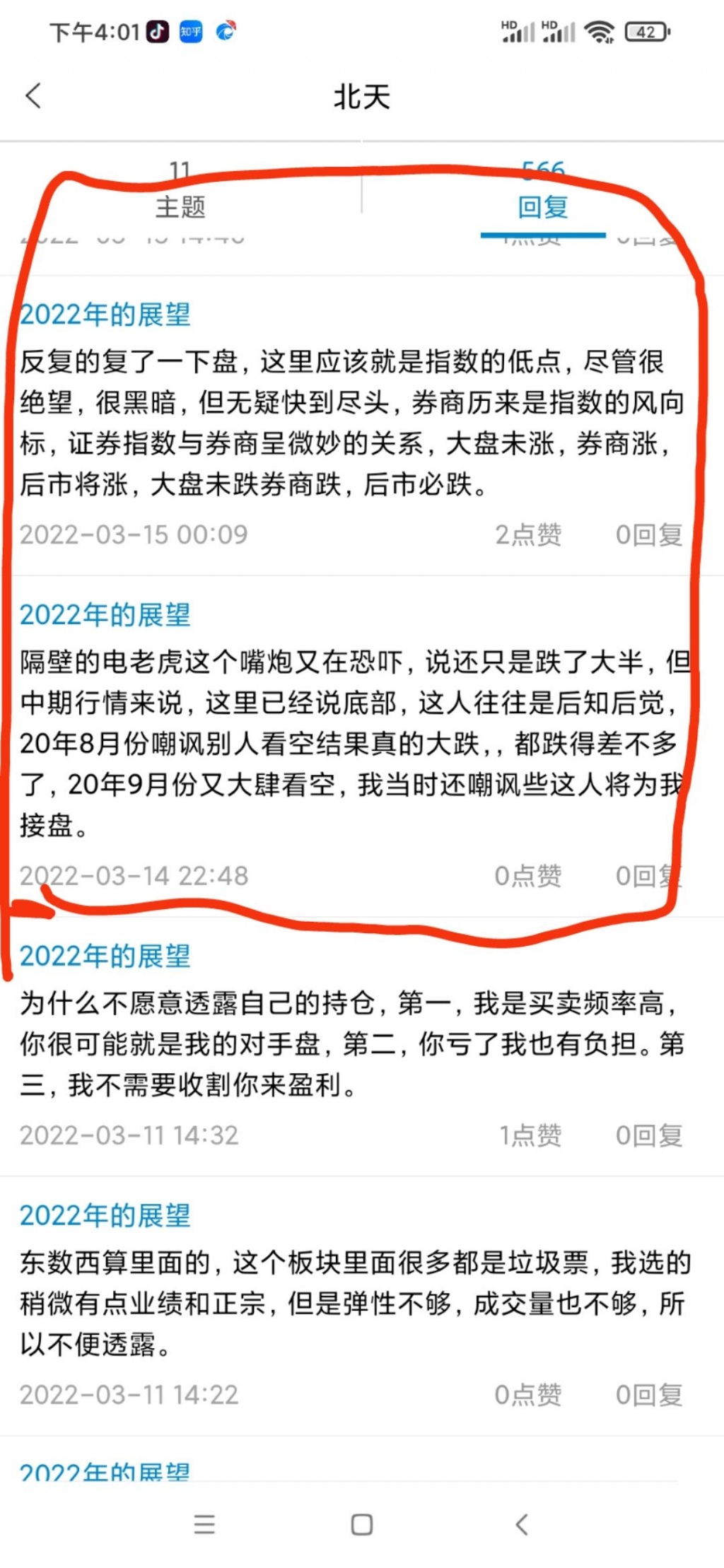Go back using the top-left arrow
724x1568 pixels.
coord(33,96)
